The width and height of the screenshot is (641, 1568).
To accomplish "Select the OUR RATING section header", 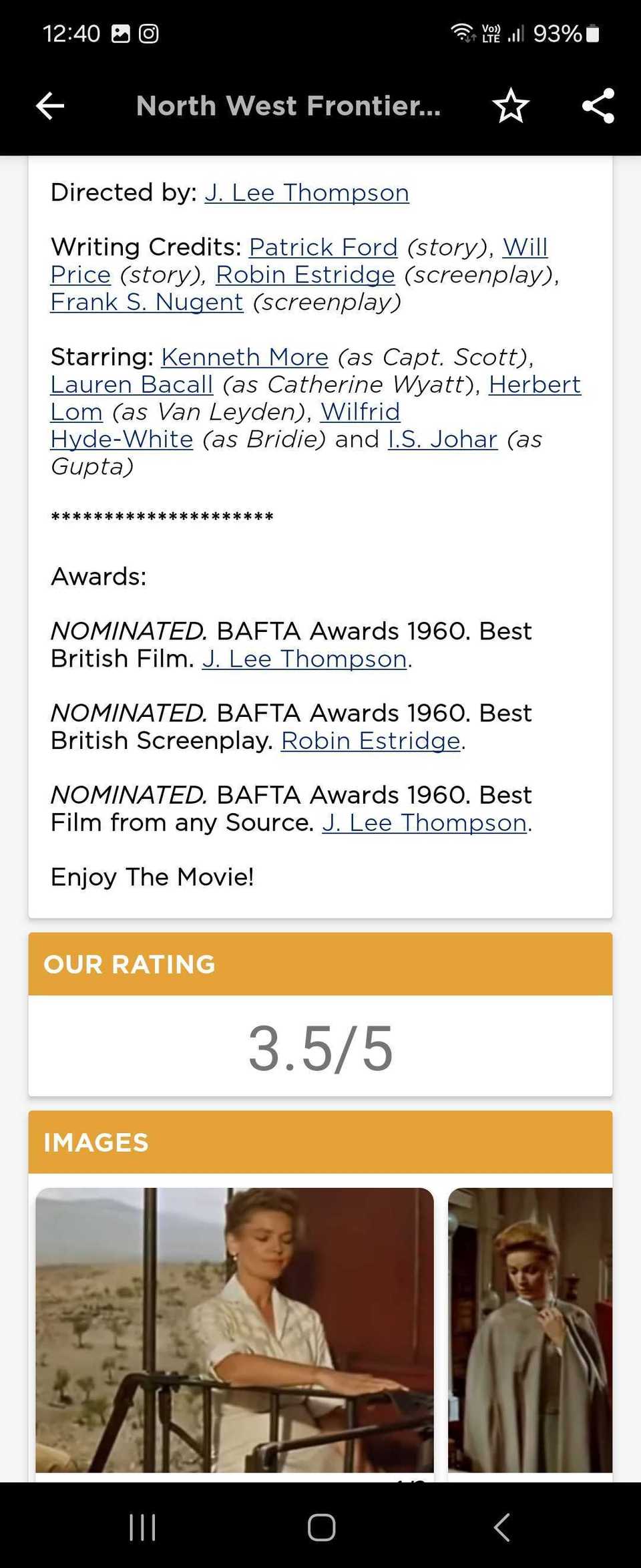I will pos(129,964).
